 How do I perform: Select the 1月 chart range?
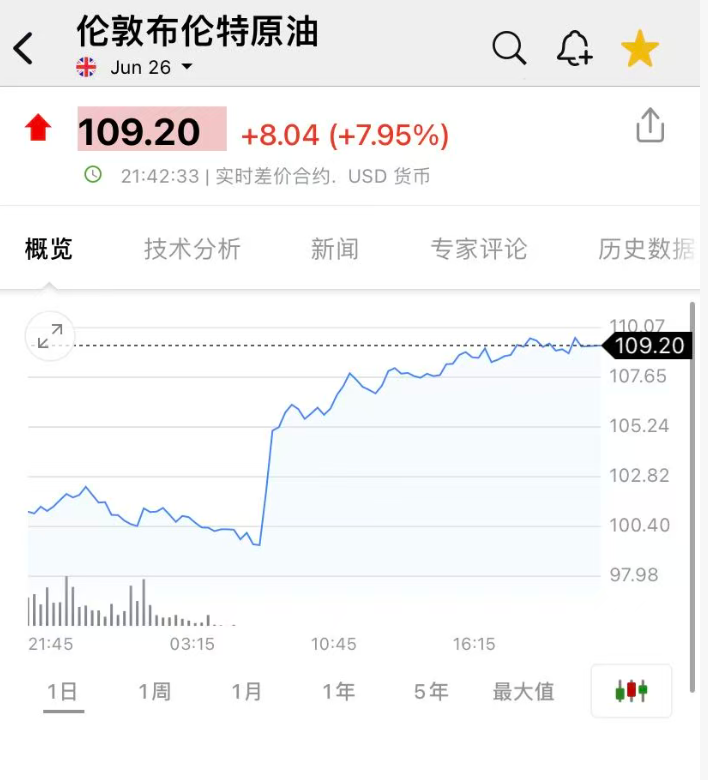coord(247,691)
